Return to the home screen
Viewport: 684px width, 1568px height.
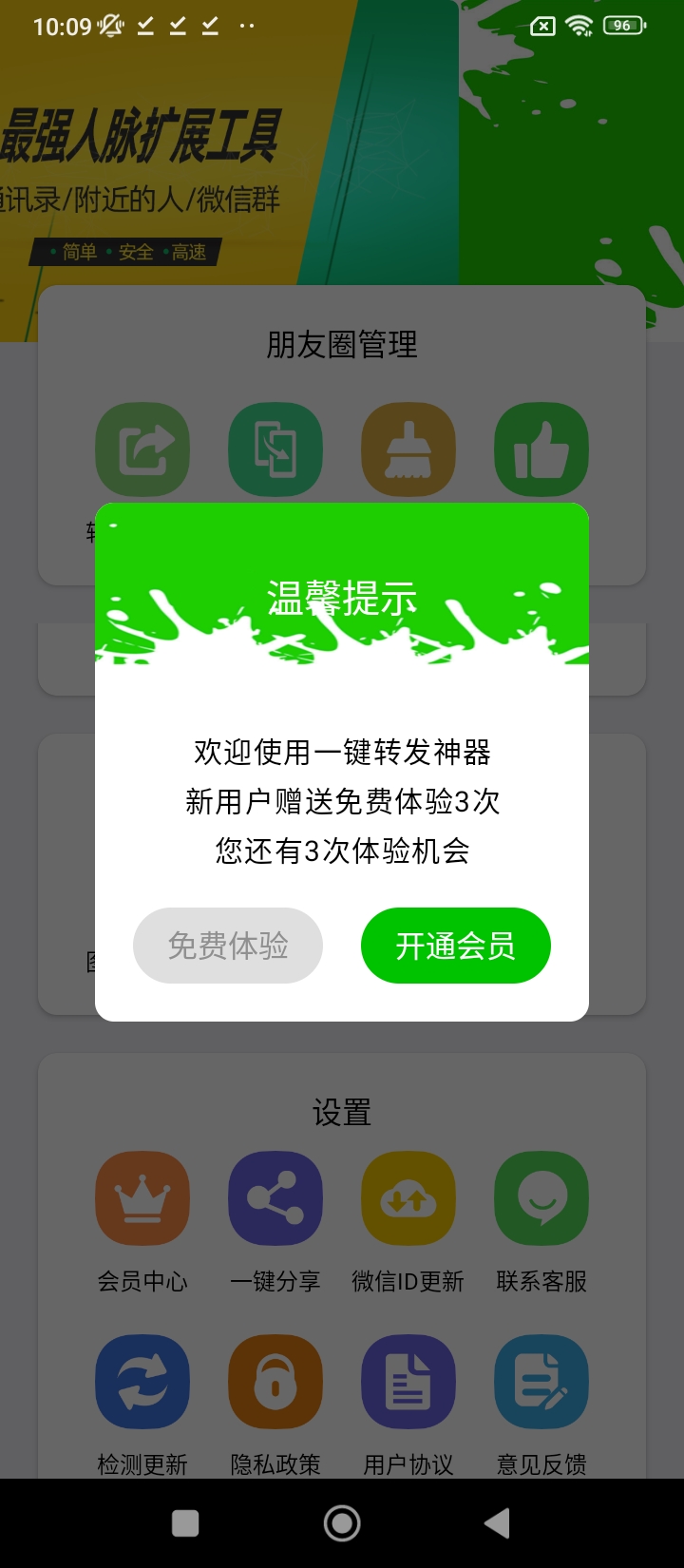[342, 1523]
